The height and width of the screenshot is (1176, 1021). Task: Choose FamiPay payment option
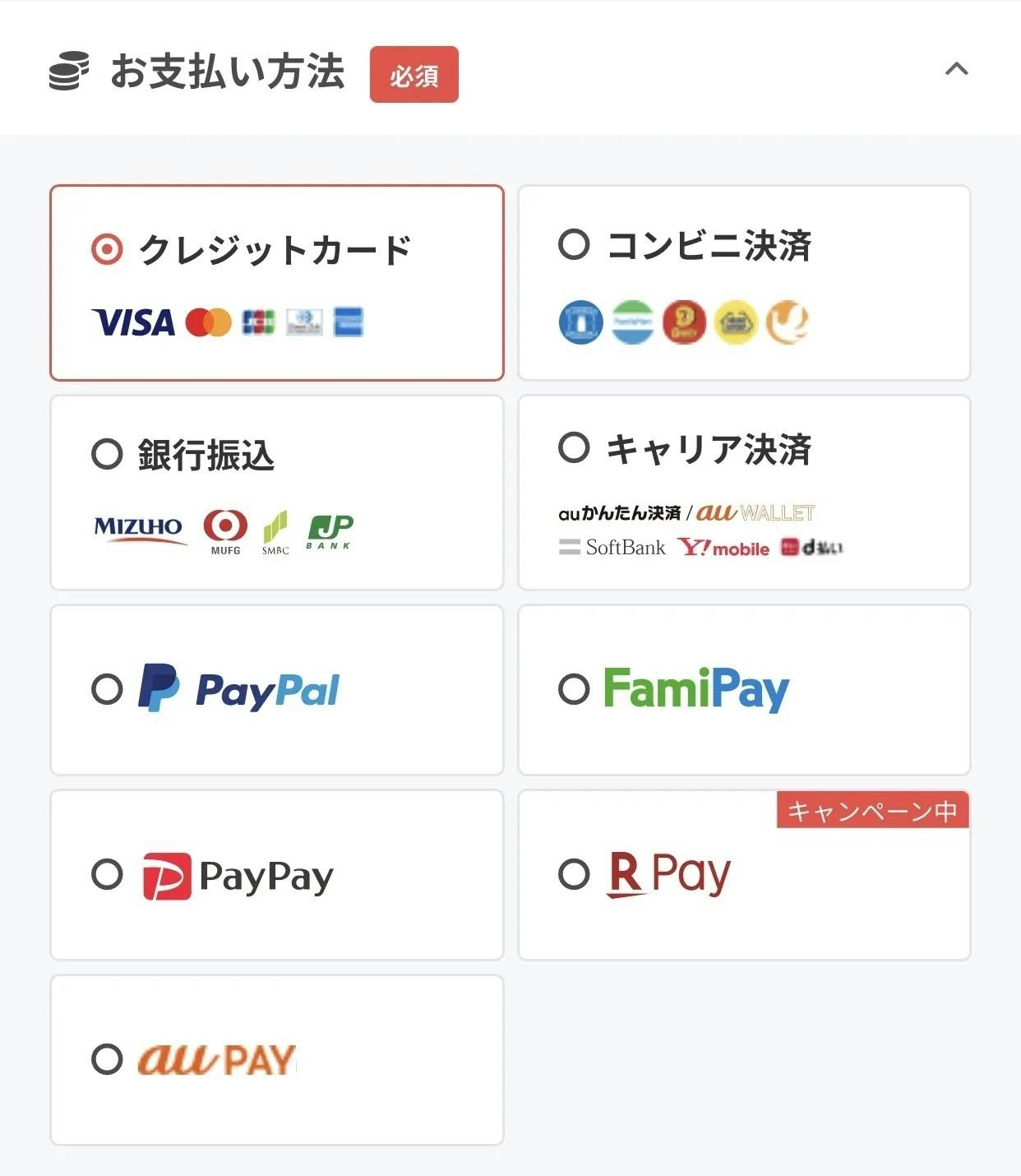pyautogui.click(x=574, y=689)
